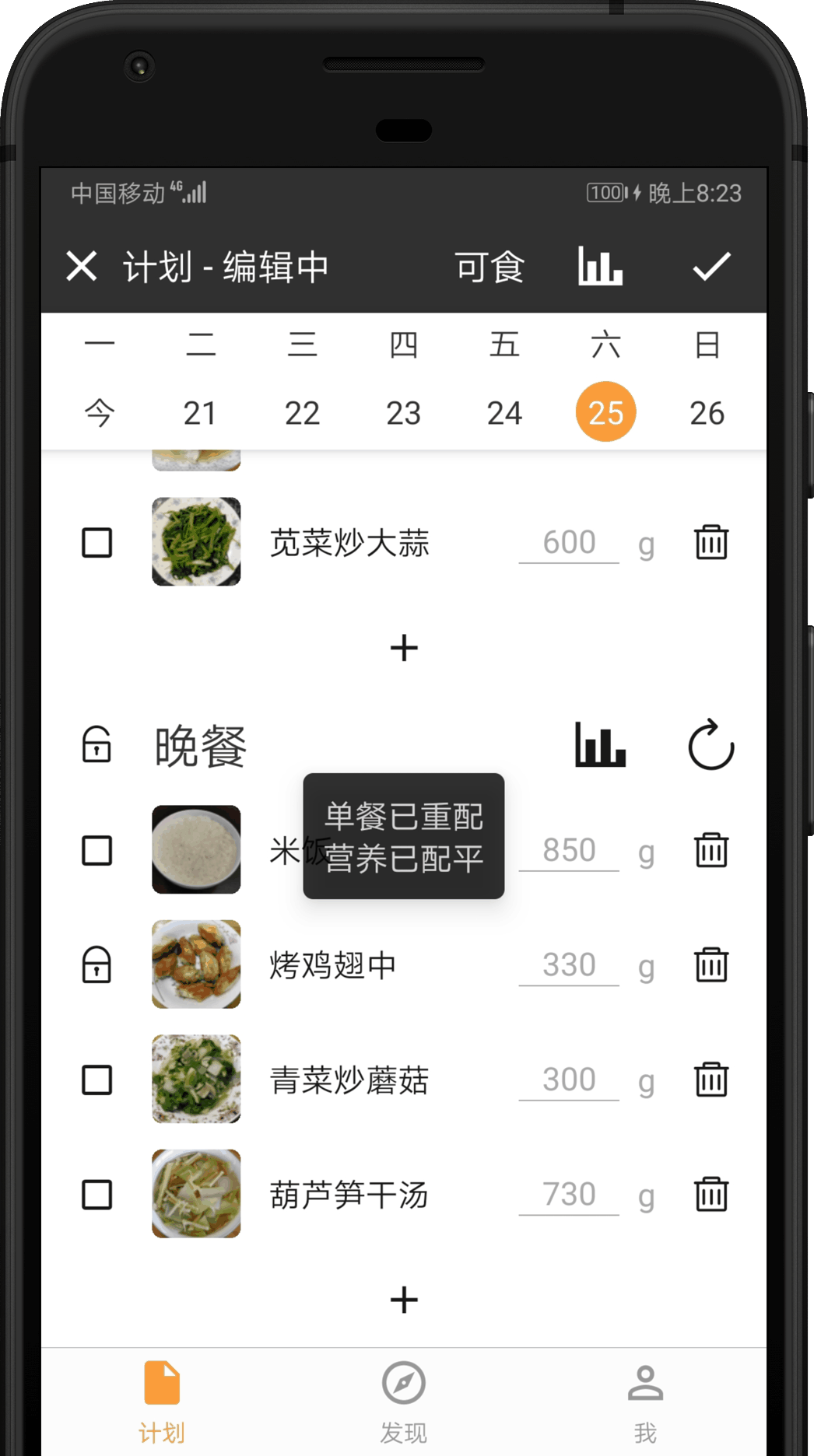Image resolution: width=814 pixels, height=1456 pixels.
Task: Delete 烤鸡翅中 from dinner
Action: (711, 965)
